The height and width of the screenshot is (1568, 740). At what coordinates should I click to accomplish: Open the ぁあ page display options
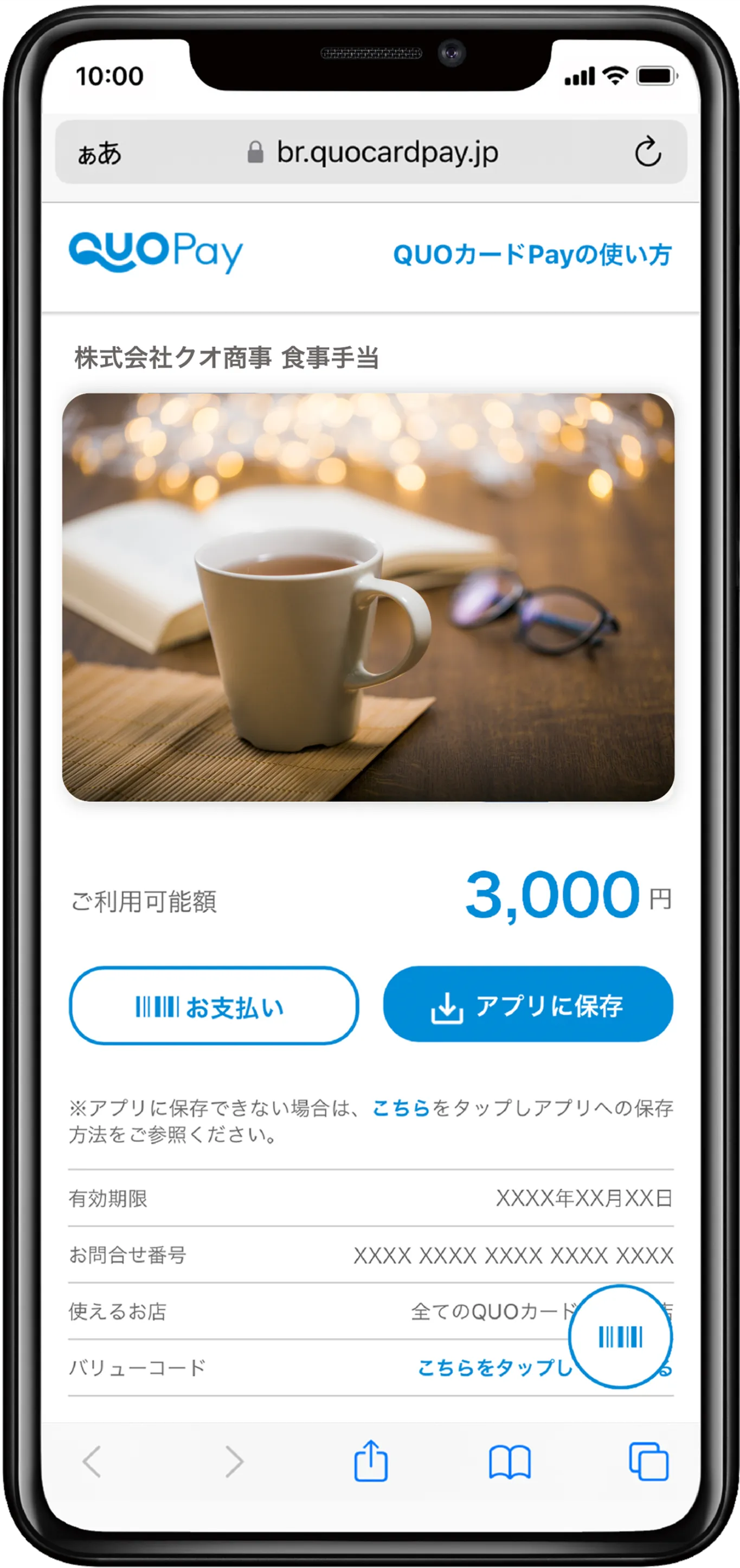[x=99, y=153]
